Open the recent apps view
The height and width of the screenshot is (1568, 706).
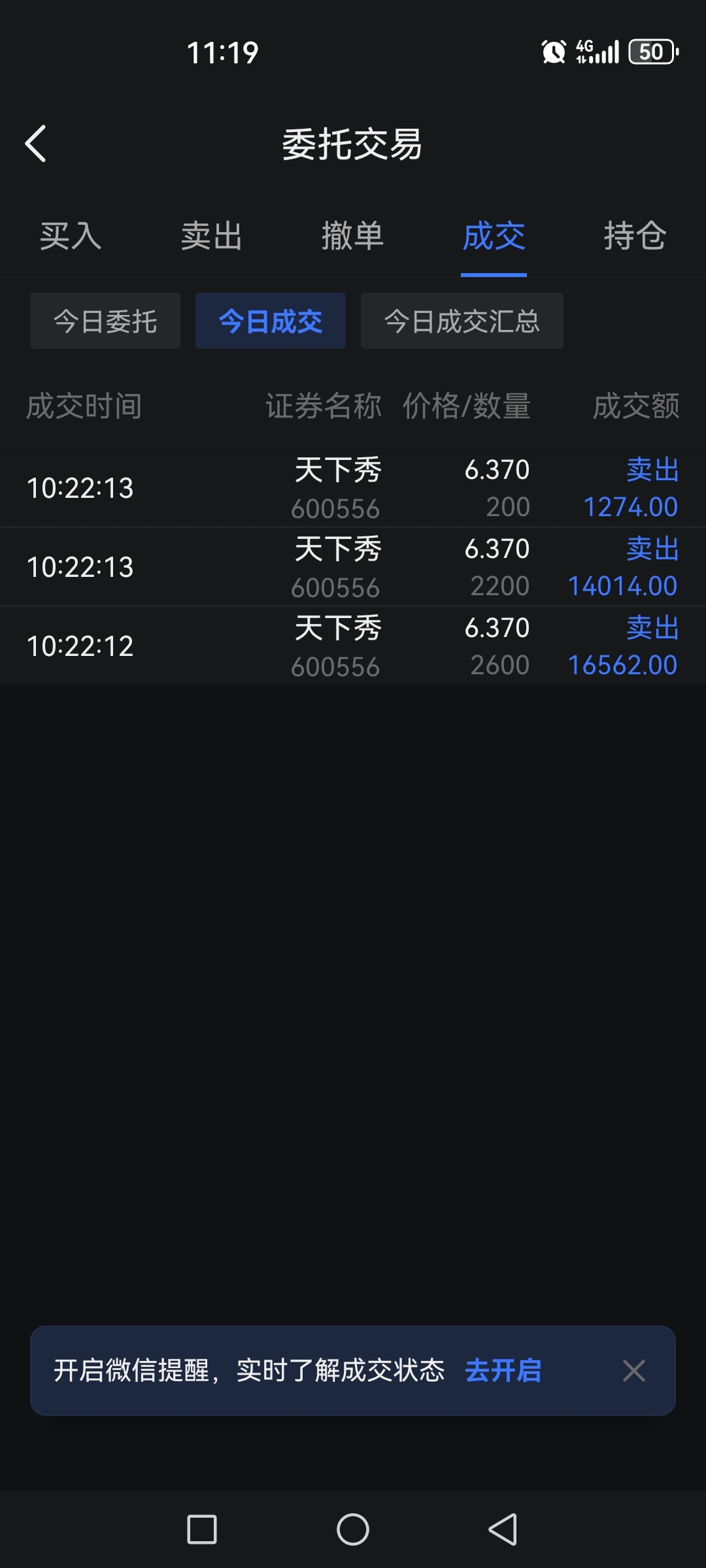click(x=202, y=1529)
